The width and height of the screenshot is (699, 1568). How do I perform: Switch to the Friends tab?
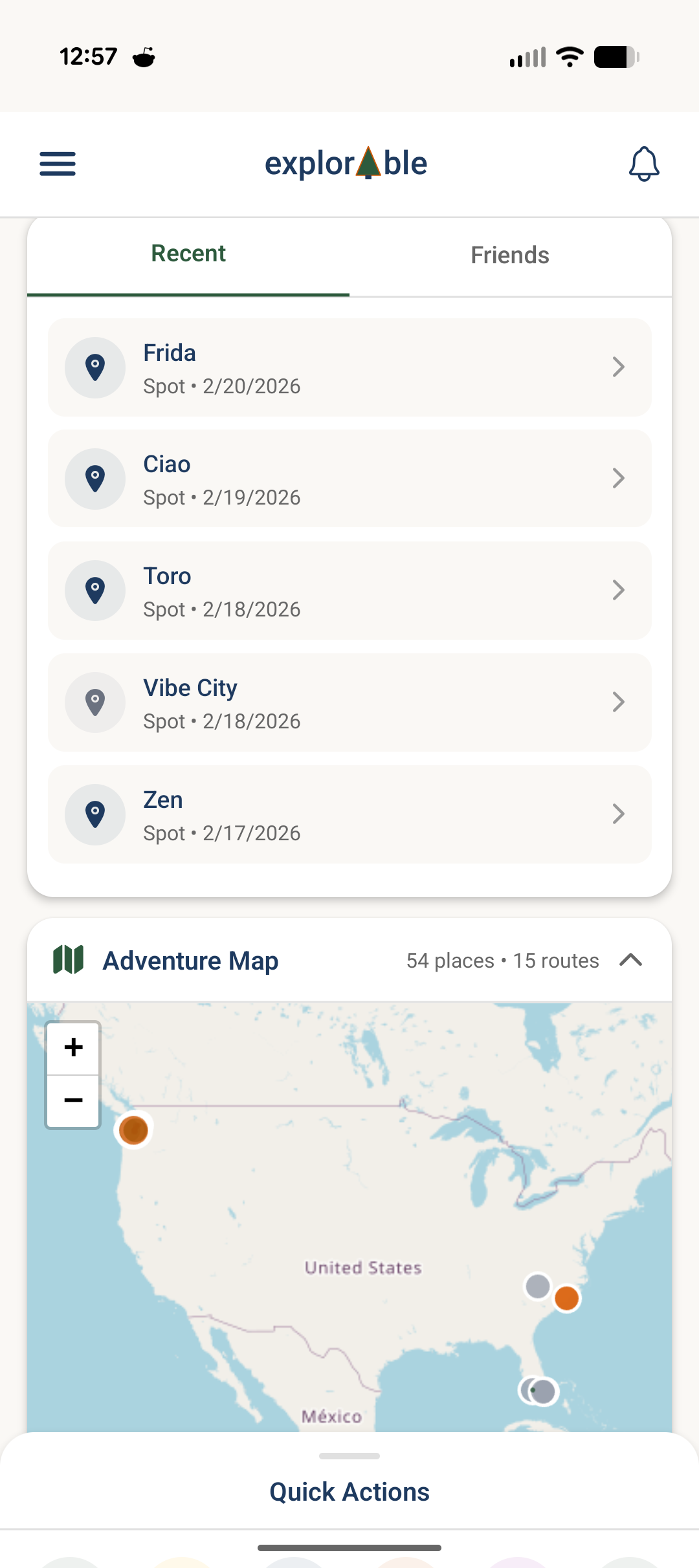click(509, 254)
